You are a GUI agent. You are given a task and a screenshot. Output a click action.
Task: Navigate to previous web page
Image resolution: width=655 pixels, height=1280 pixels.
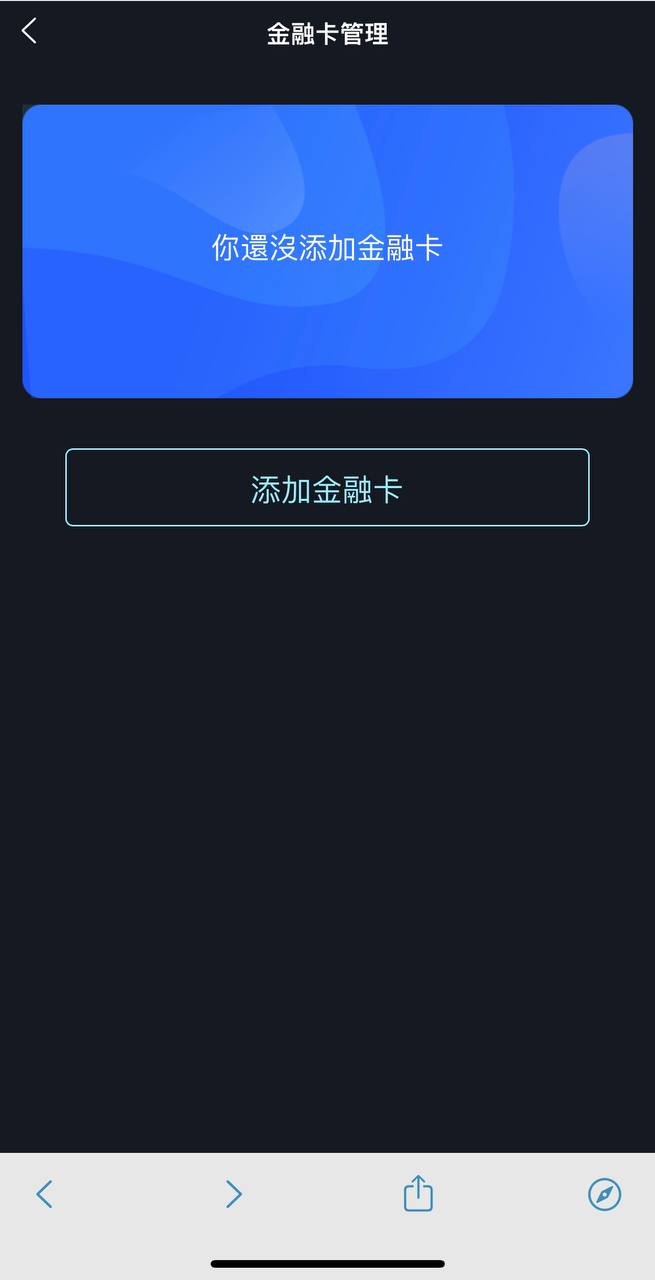(44, 1194)
